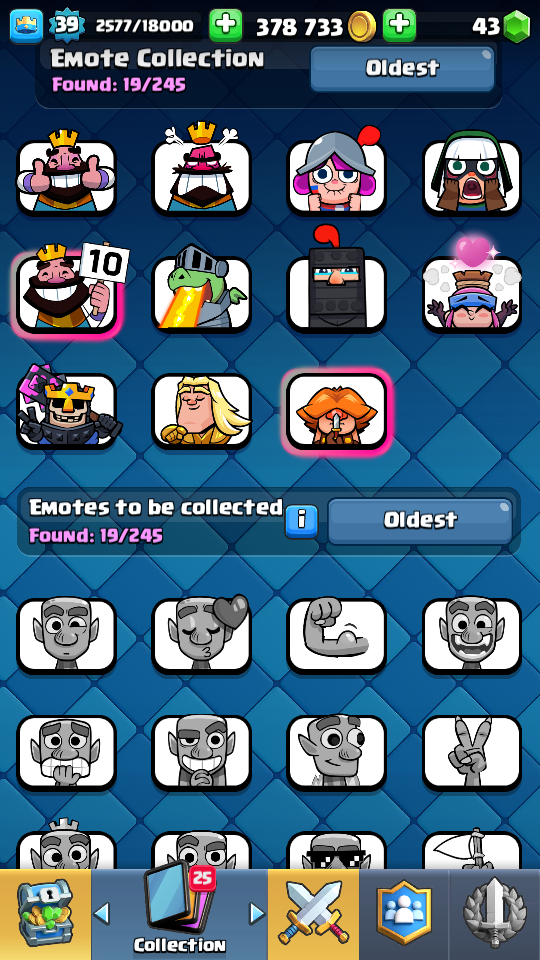The image size is (540, 960).
Task: View the locked winking goblin emote
Action: point(66,636)
